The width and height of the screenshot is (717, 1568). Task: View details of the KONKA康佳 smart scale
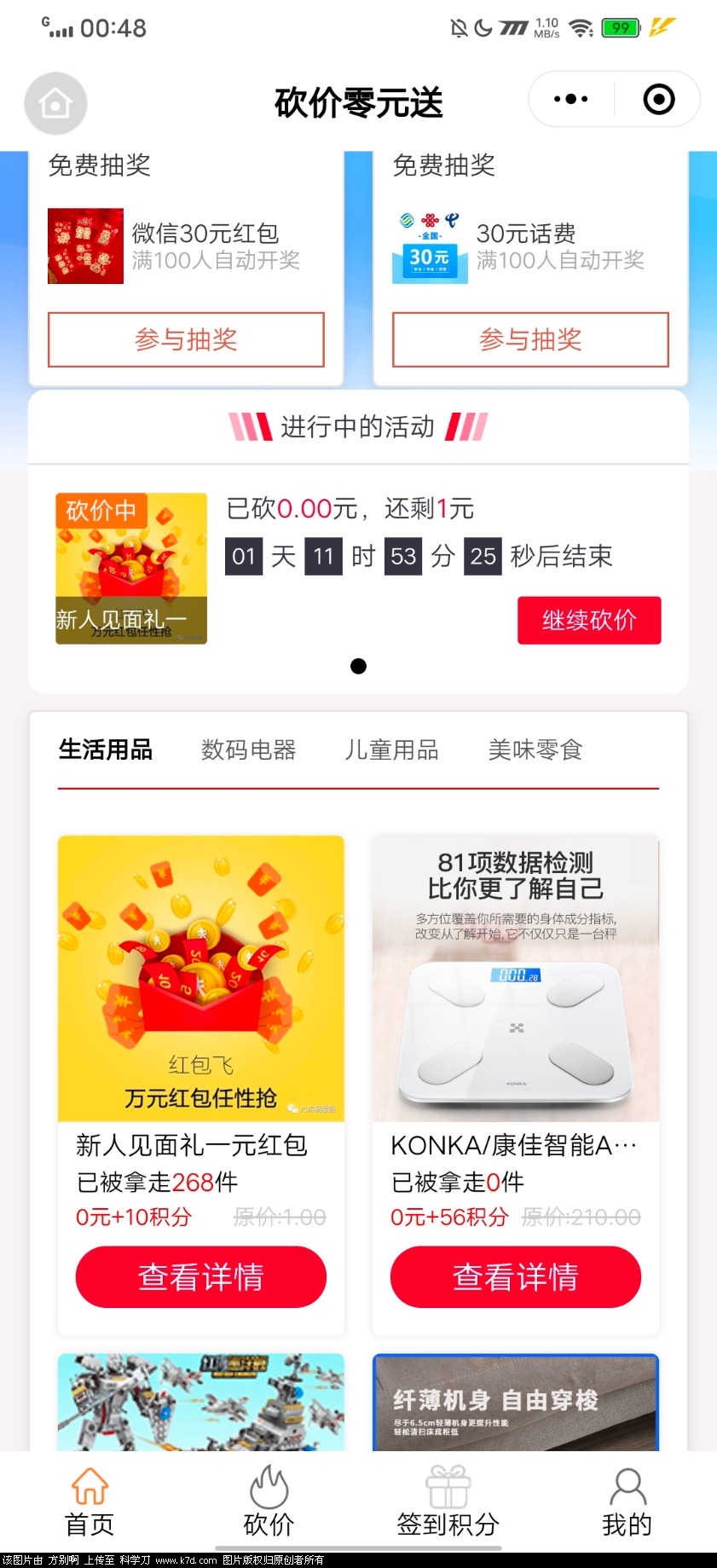coord(515,1276)
